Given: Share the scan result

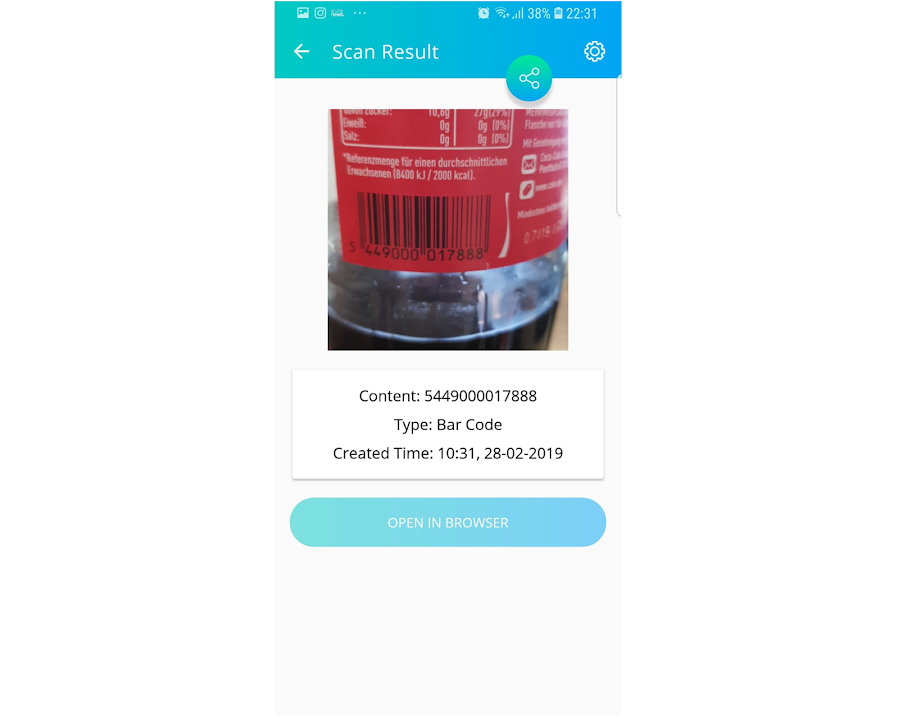Looking at the screenshot, I should coord(529,78).
